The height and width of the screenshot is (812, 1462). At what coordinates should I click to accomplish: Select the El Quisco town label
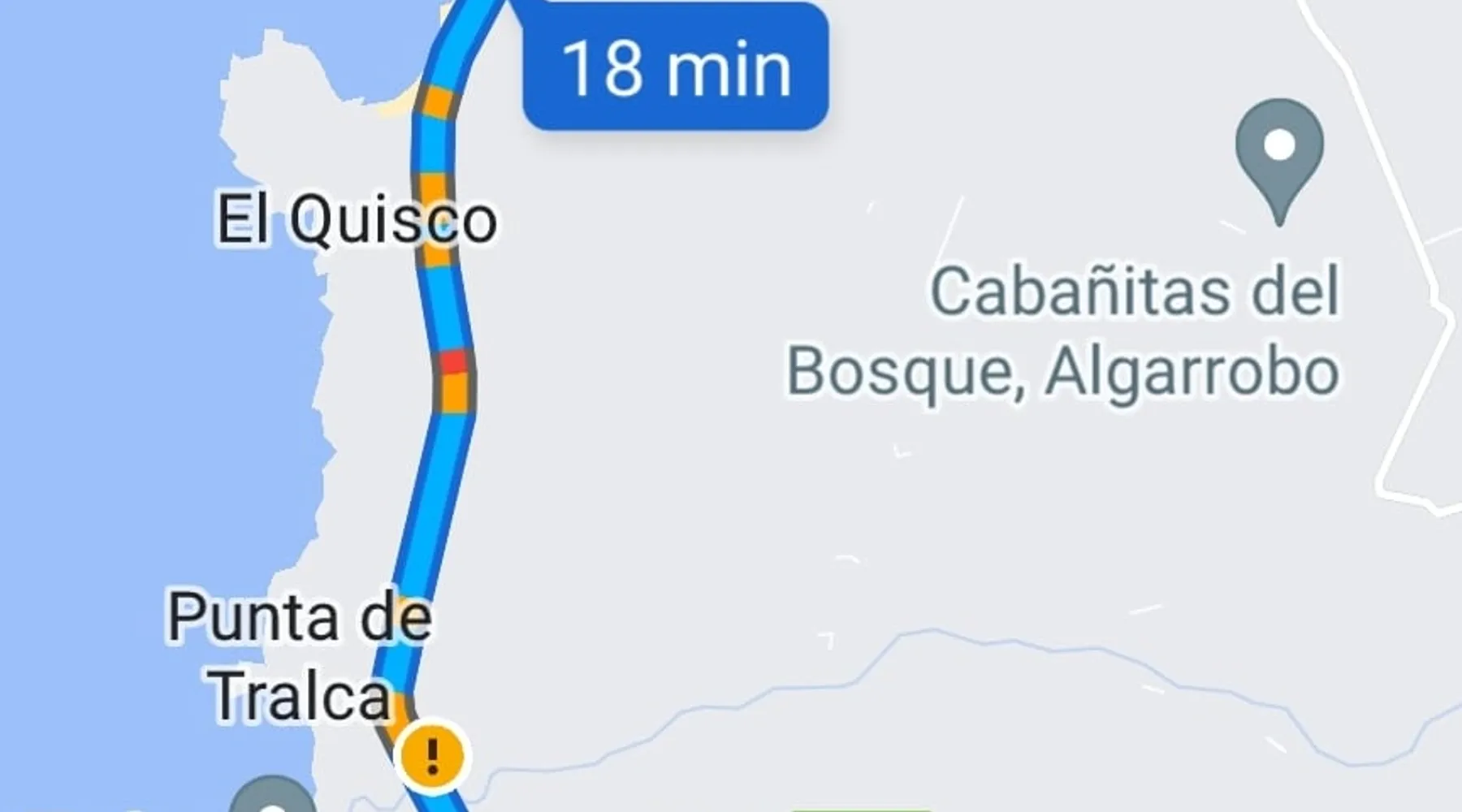coord(356,220)
